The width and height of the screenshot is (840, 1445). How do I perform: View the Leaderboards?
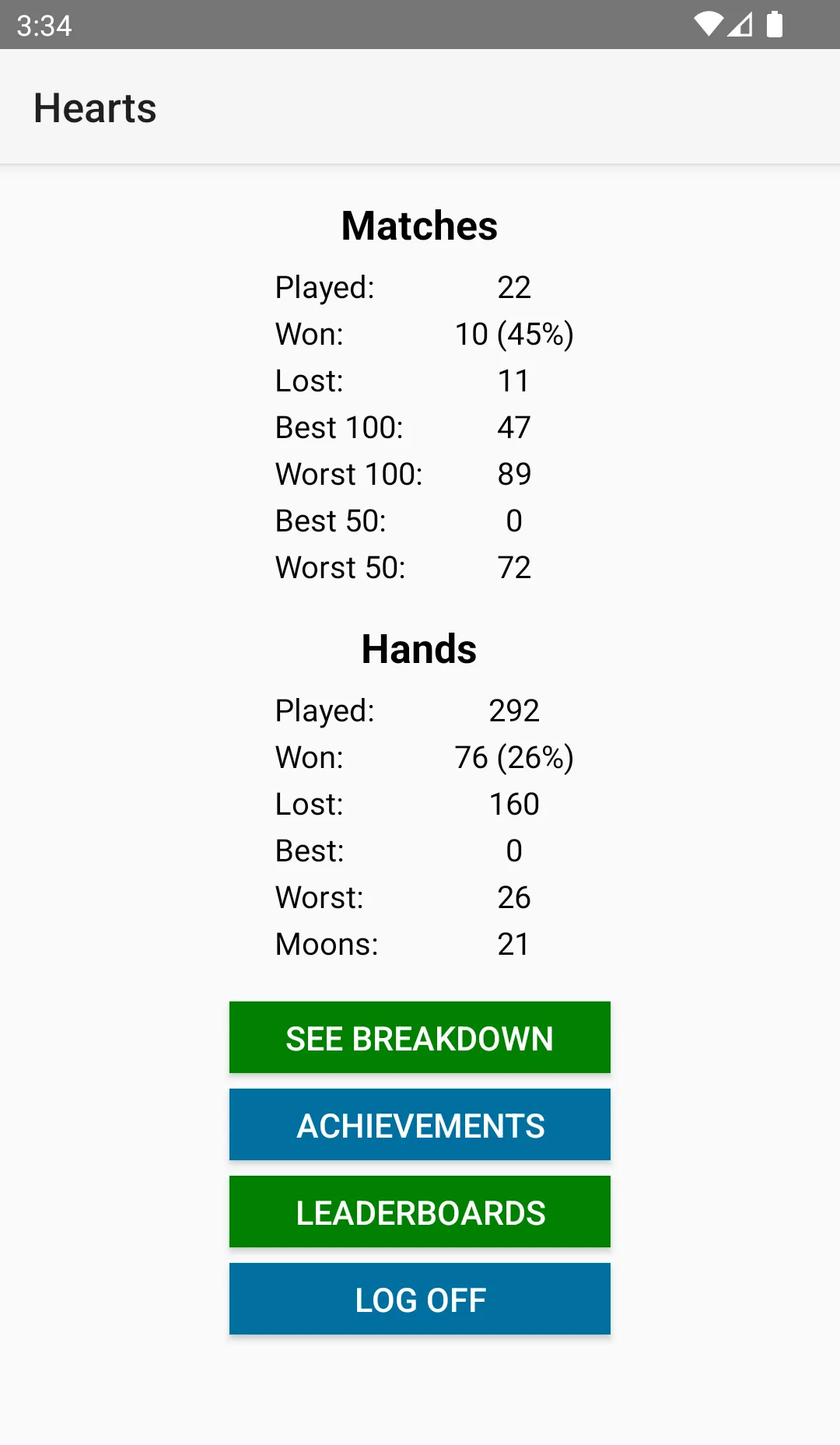(x=420, y=1212)
